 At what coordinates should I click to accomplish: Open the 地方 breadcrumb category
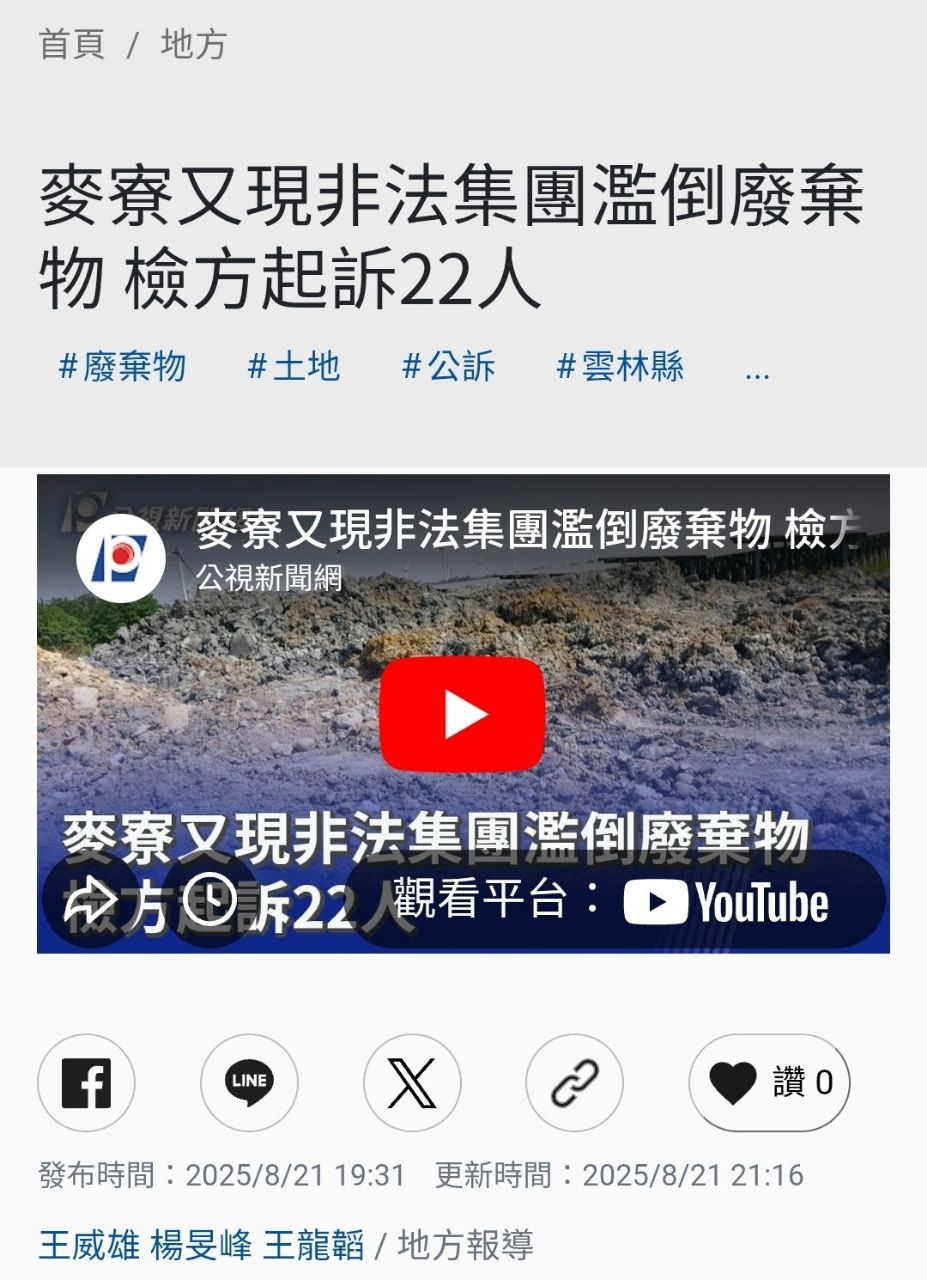(194, 45)
